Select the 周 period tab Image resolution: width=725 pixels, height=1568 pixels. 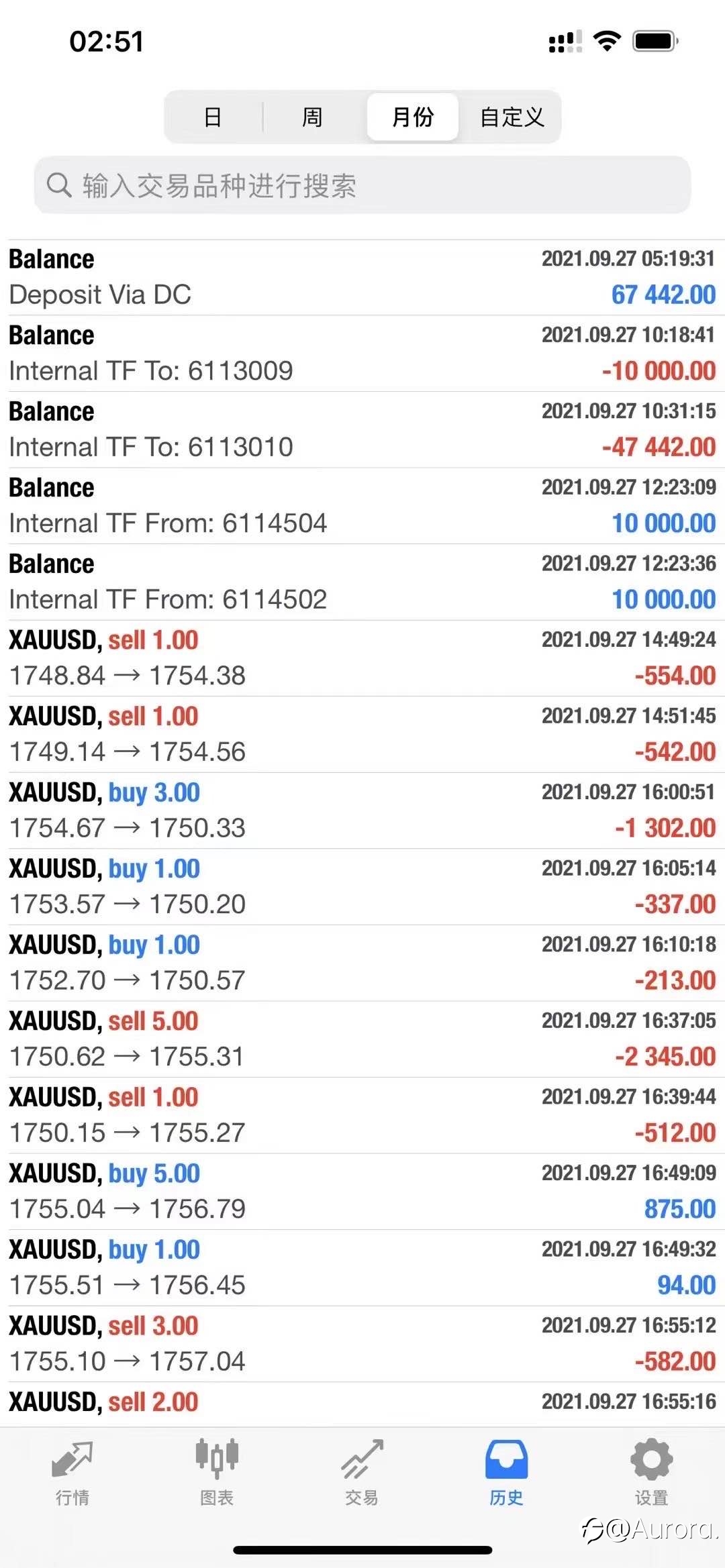(x=312, y=117)
